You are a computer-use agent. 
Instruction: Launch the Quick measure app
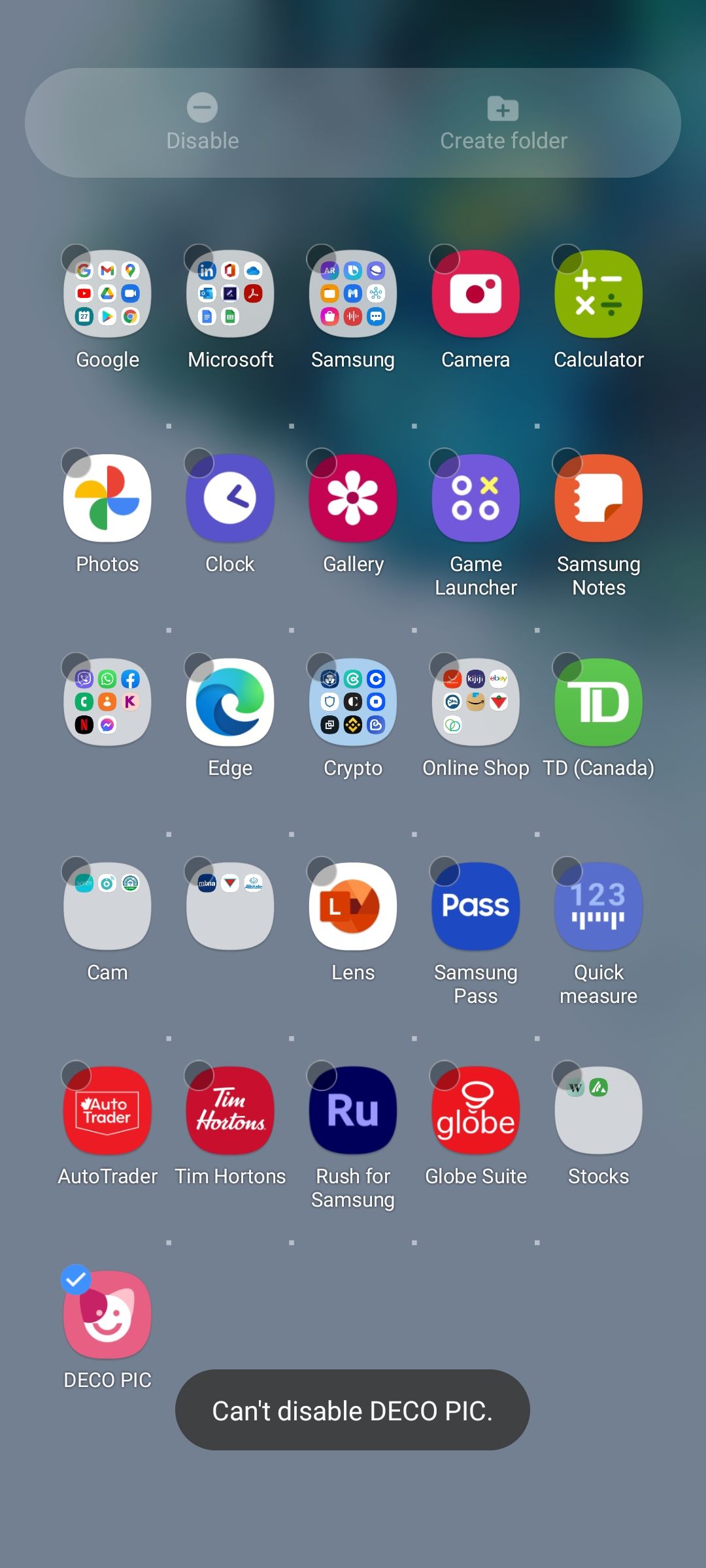(597, 906)
